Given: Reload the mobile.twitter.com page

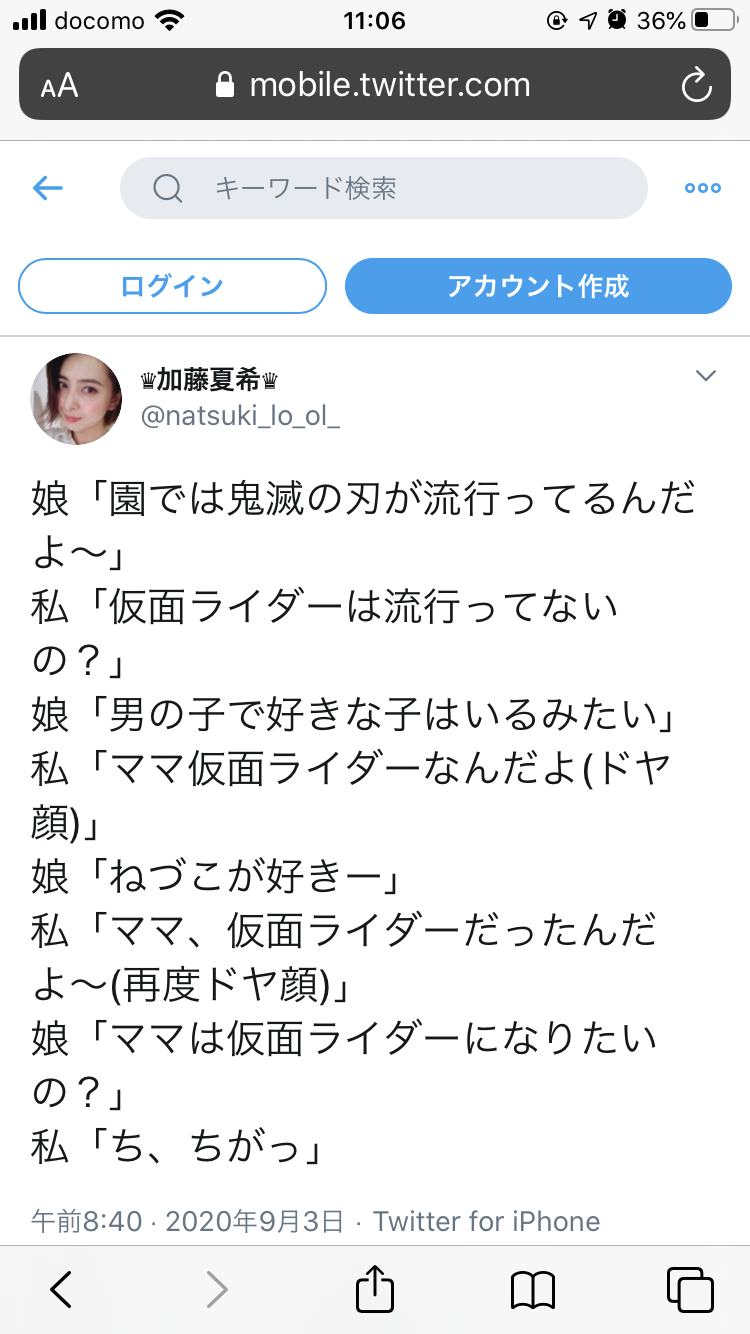Looking at the screenshot, I should (696, 85).
